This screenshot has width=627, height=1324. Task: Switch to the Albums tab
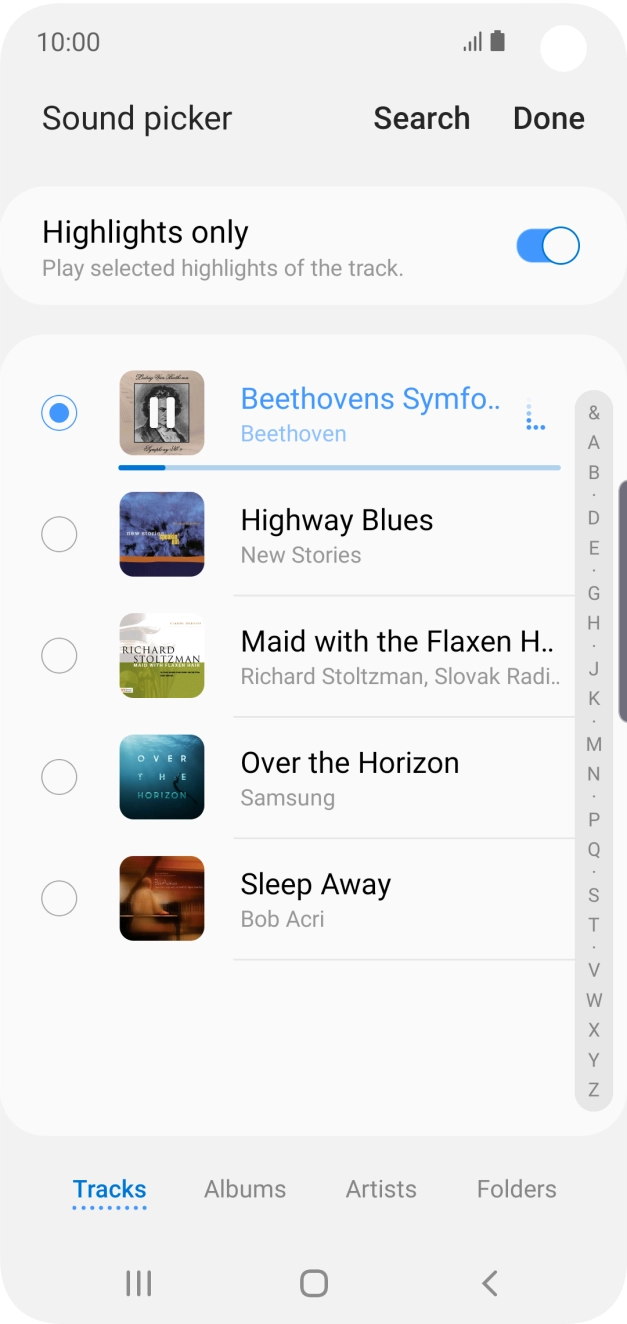(245, 1189)
